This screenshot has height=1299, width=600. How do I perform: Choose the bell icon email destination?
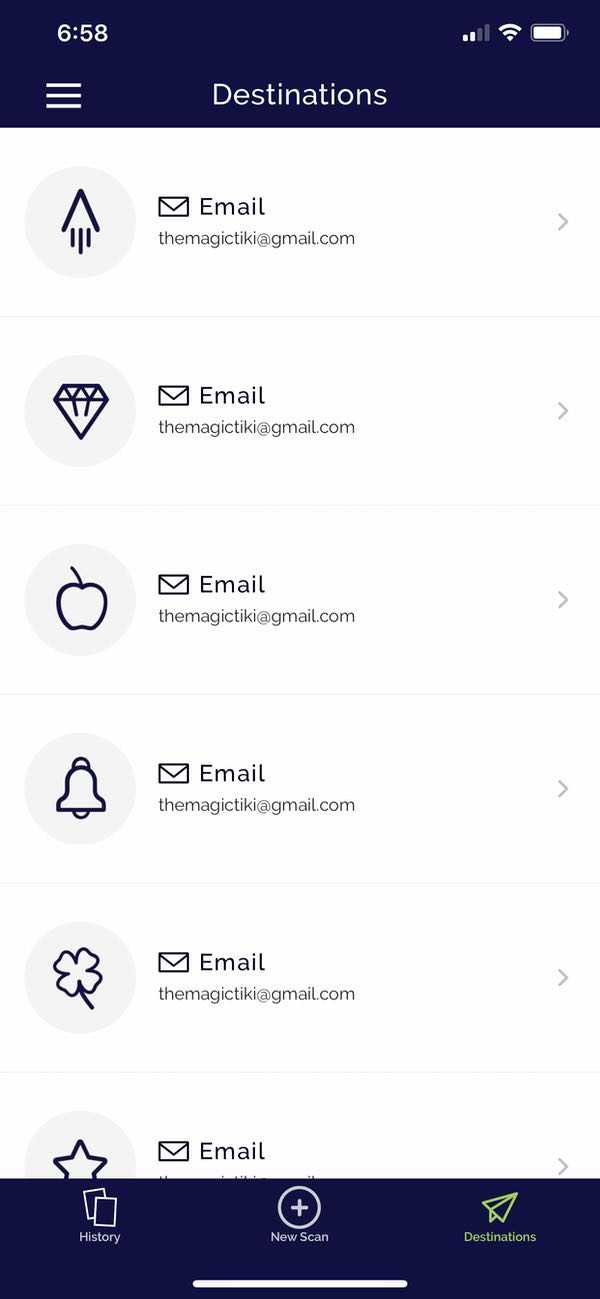(x=300, y=789)
